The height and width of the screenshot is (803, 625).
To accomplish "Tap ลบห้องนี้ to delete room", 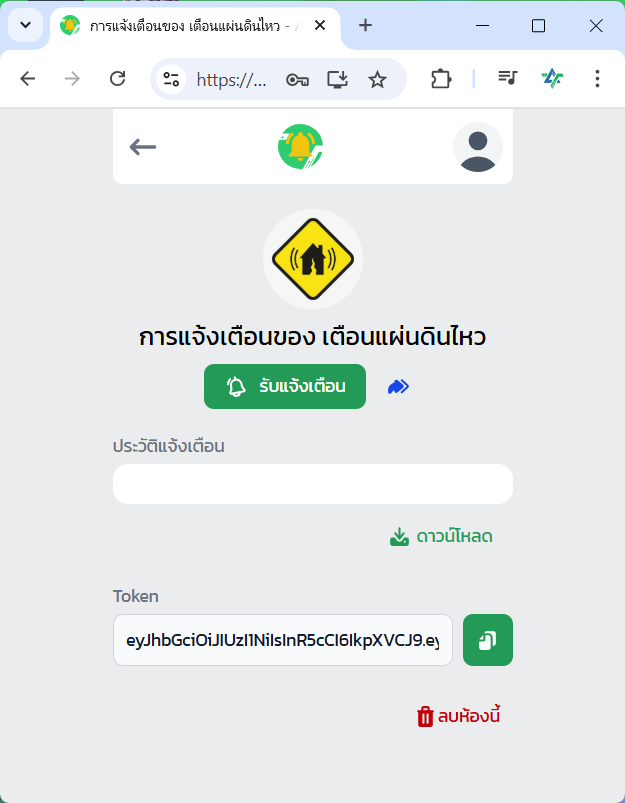I will tap(457, 716).
